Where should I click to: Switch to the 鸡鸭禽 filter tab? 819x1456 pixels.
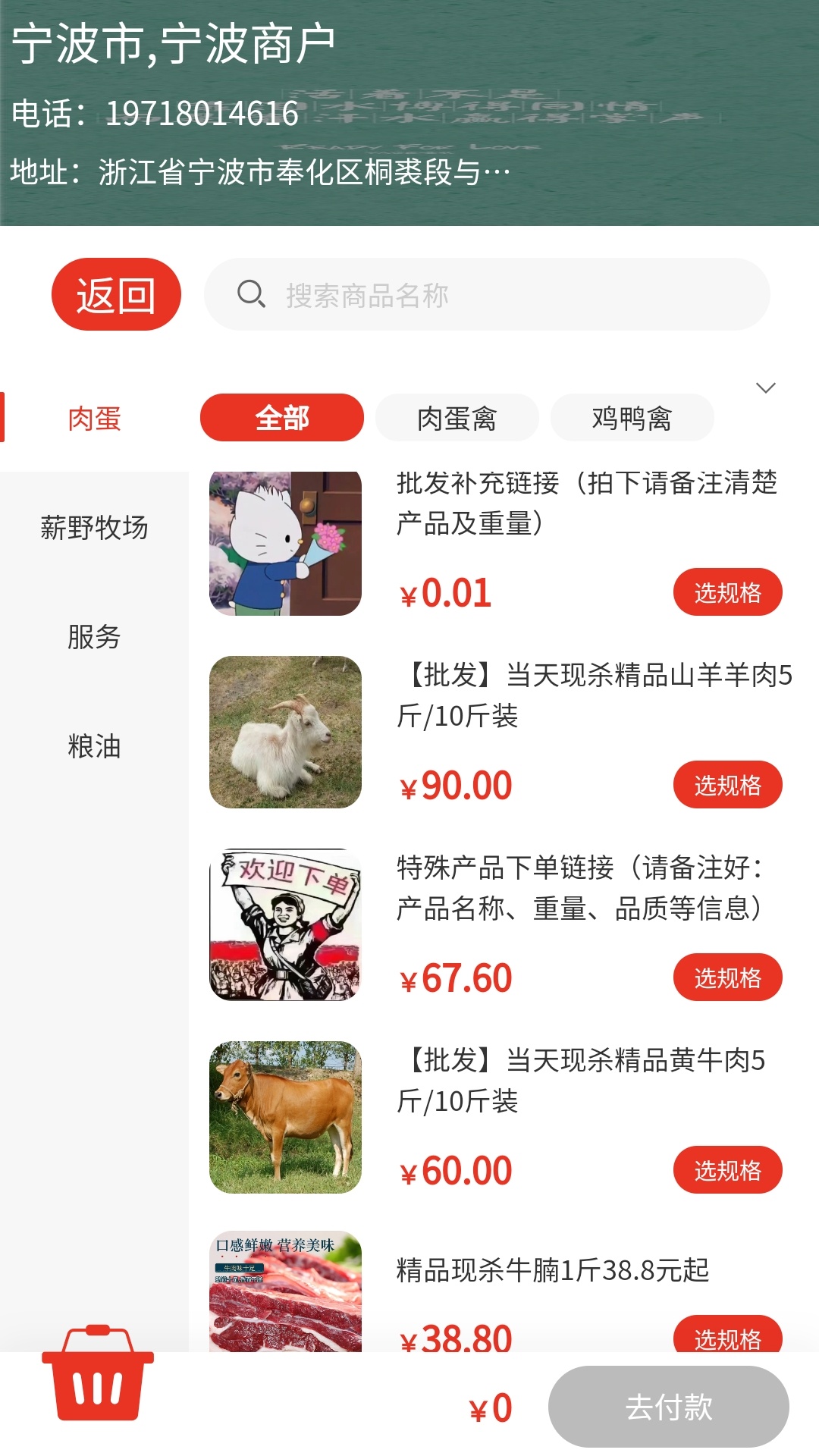click(633, 417)
